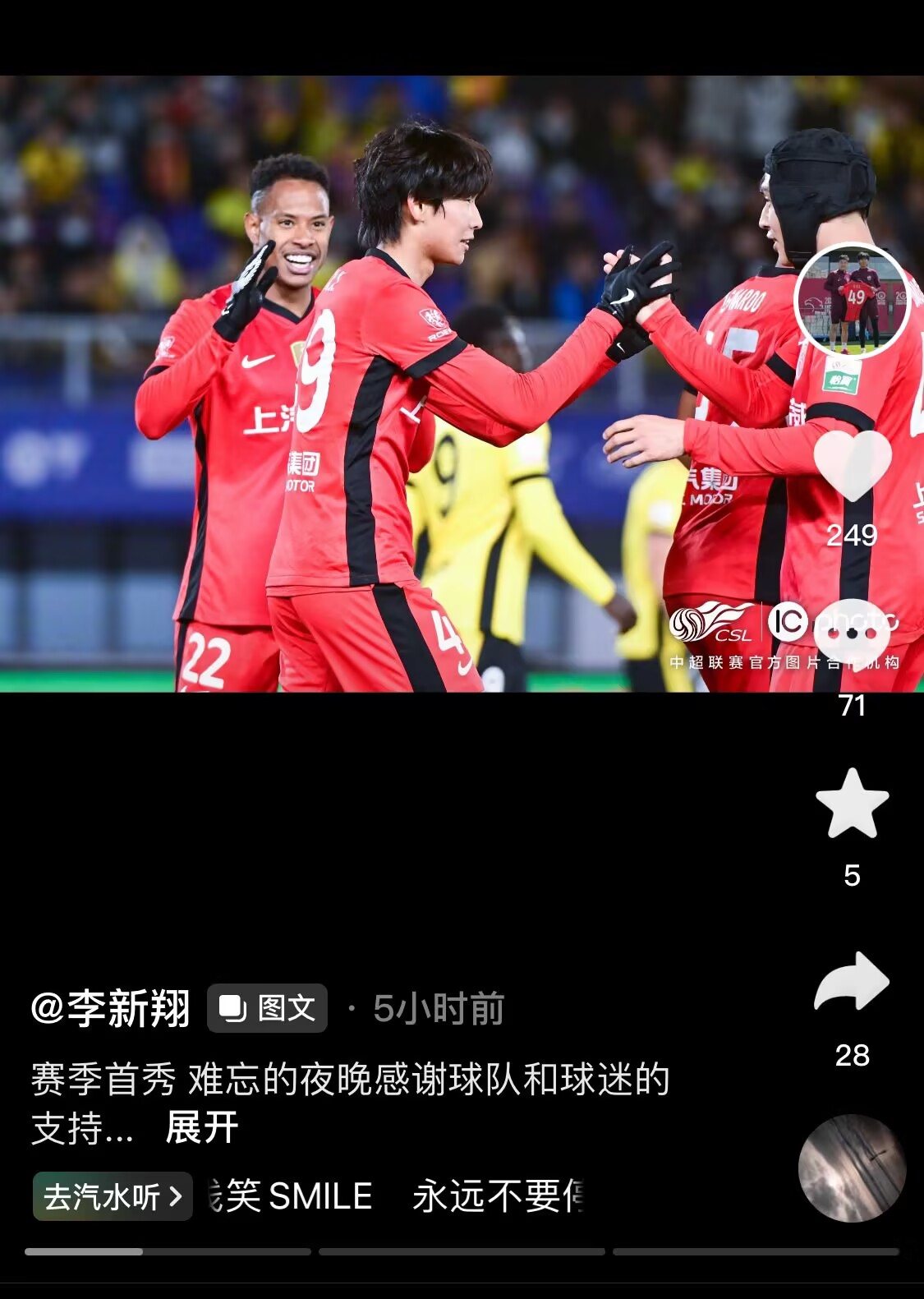Open 李新翔's profile avatar
This screenshot has height=1299, width=924.
click(852, 300)
